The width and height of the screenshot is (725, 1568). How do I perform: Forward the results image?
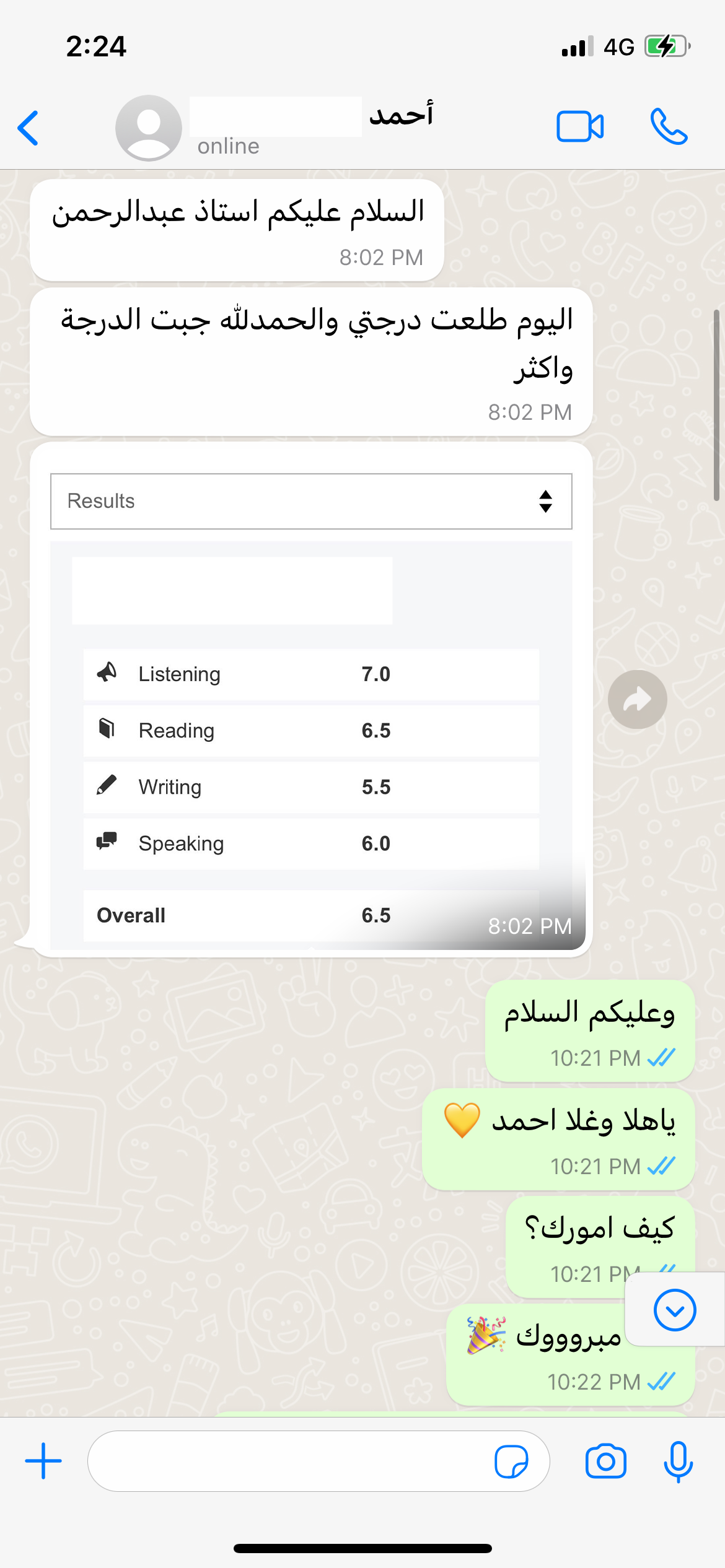point(637,700)
